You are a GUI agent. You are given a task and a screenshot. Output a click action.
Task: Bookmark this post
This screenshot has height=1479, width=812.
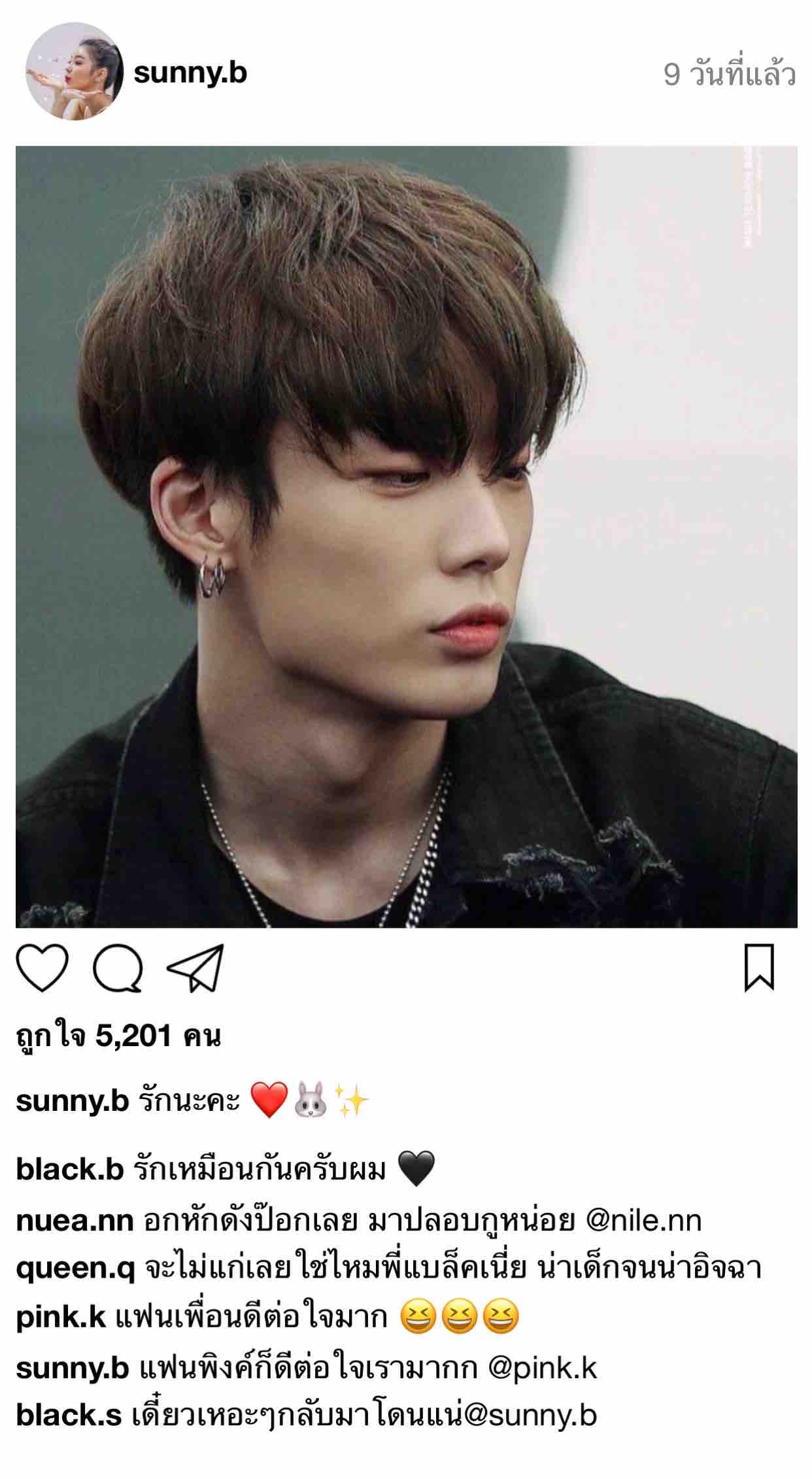tap(759, 968)
